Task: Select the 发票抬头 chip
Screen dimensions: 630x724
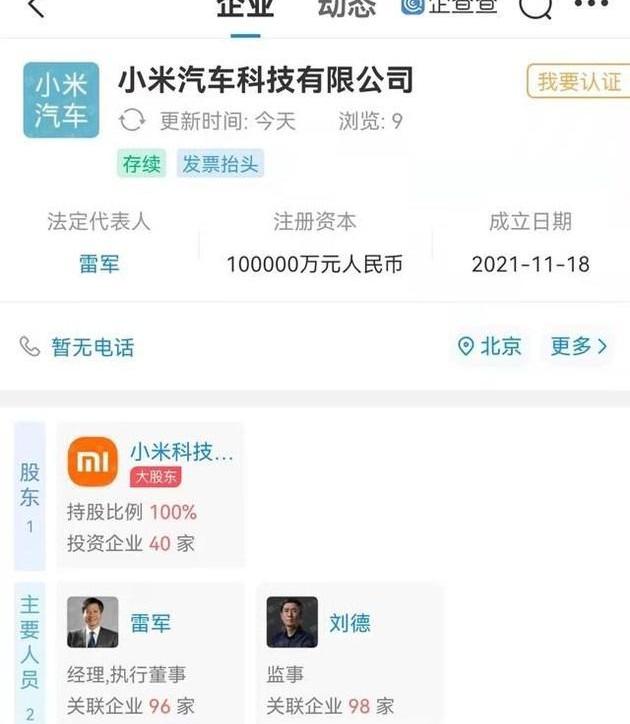Action: (220, 164)
